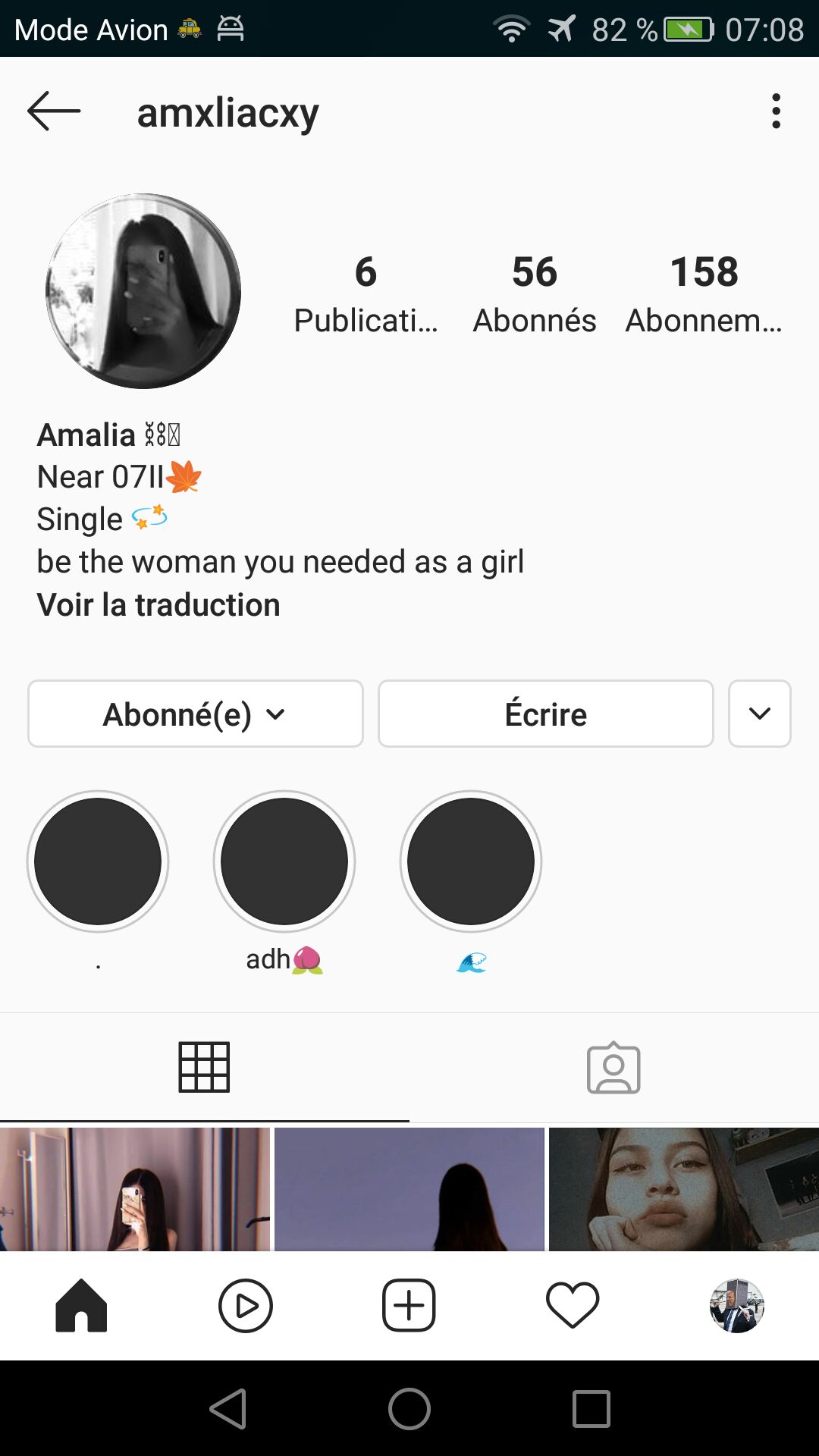Expand suggested accounts chevron button
Image resolution: width=819 pixels, height=1456 pixels.
pos(760,714)
